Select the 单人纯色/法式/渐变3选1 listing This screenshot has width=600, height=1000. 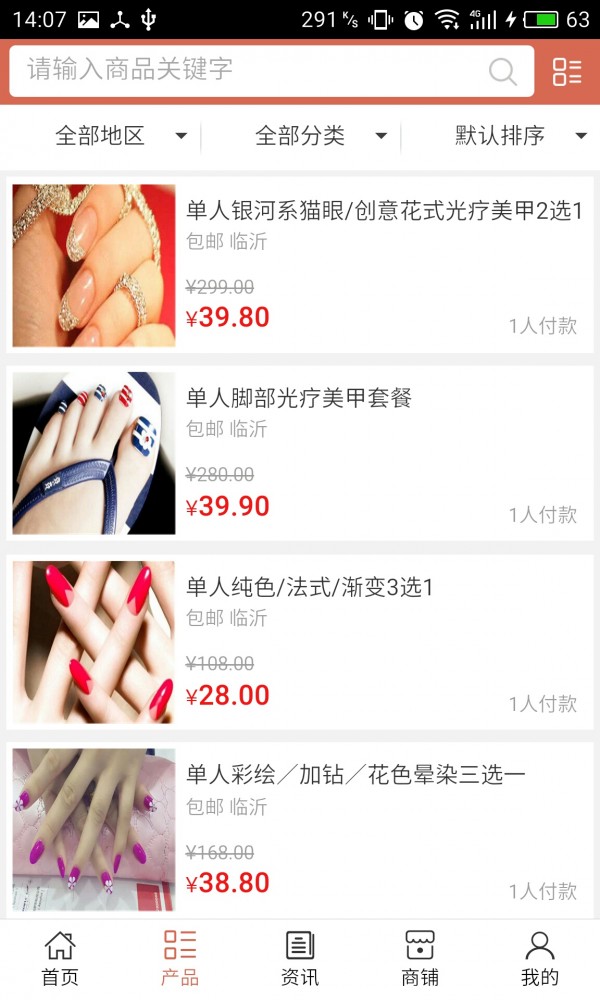pyautogui.click(x=300, y=641)
